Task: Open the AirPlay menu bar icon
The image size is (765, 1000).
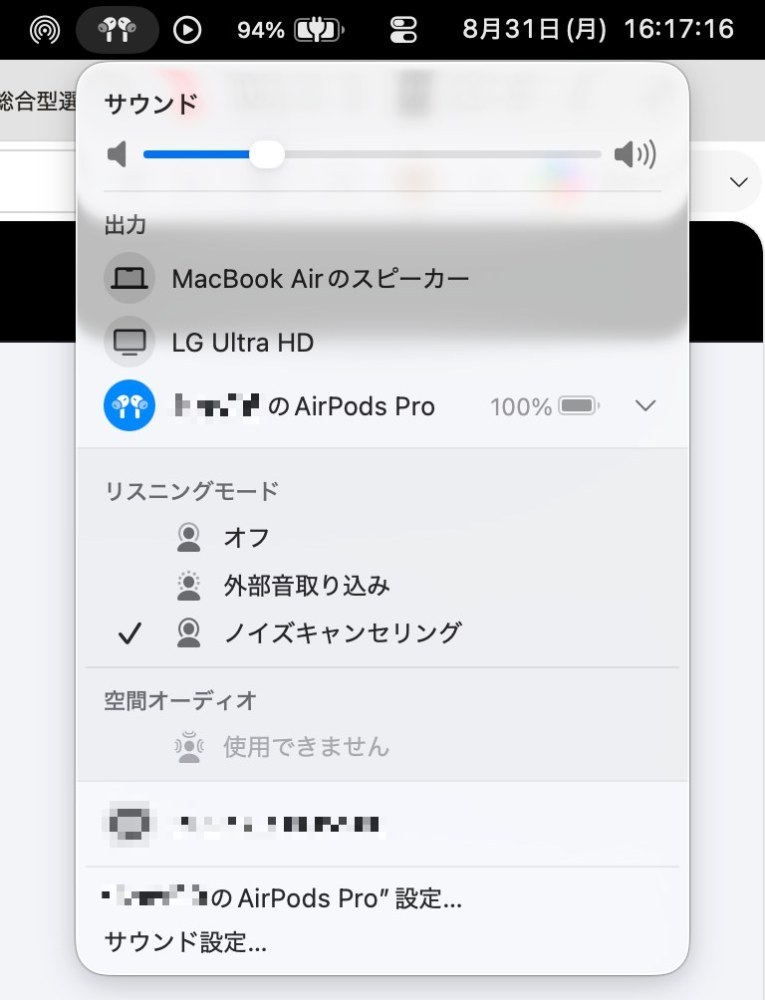Action: pos(45,29)
